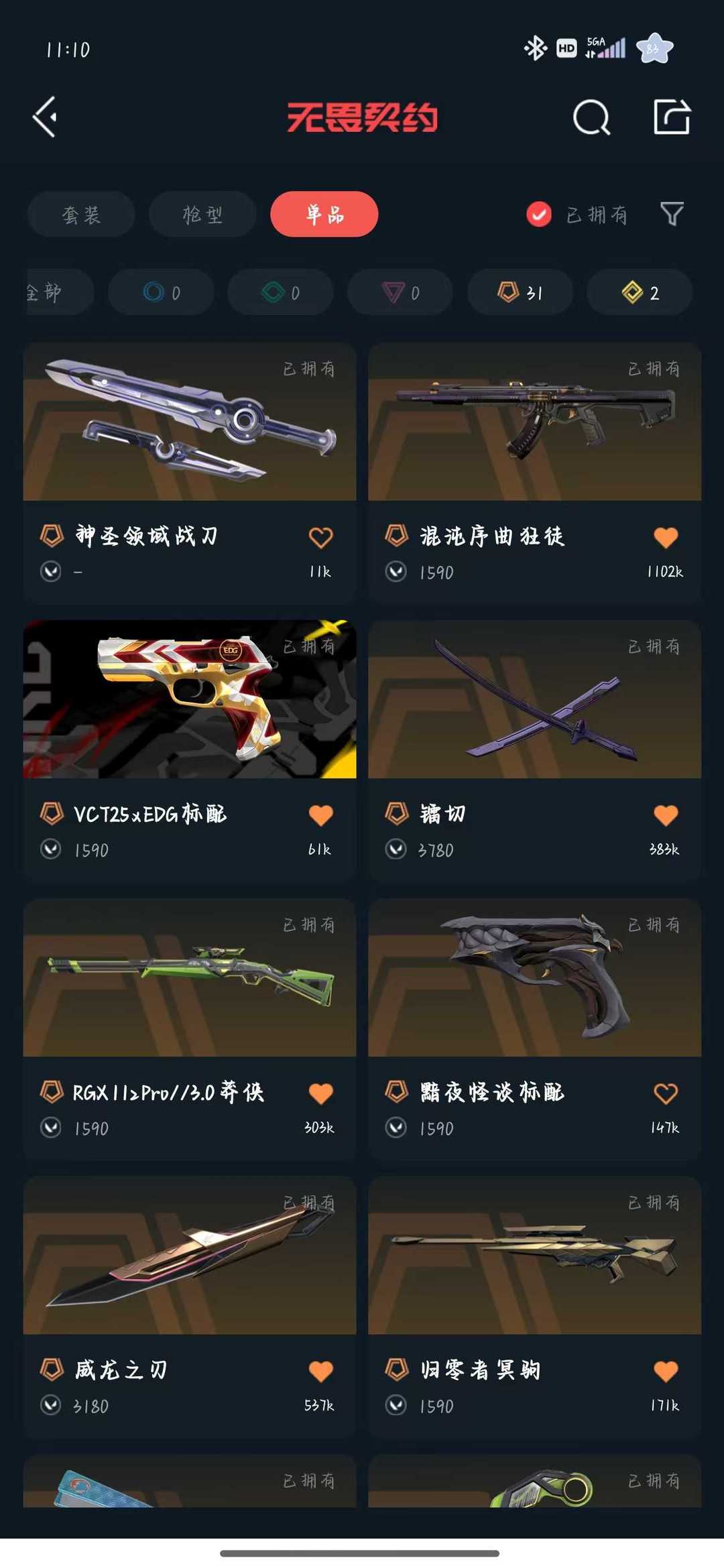Select the 全部 filter chip
724x1568 pixels.
tap(59, 292)
